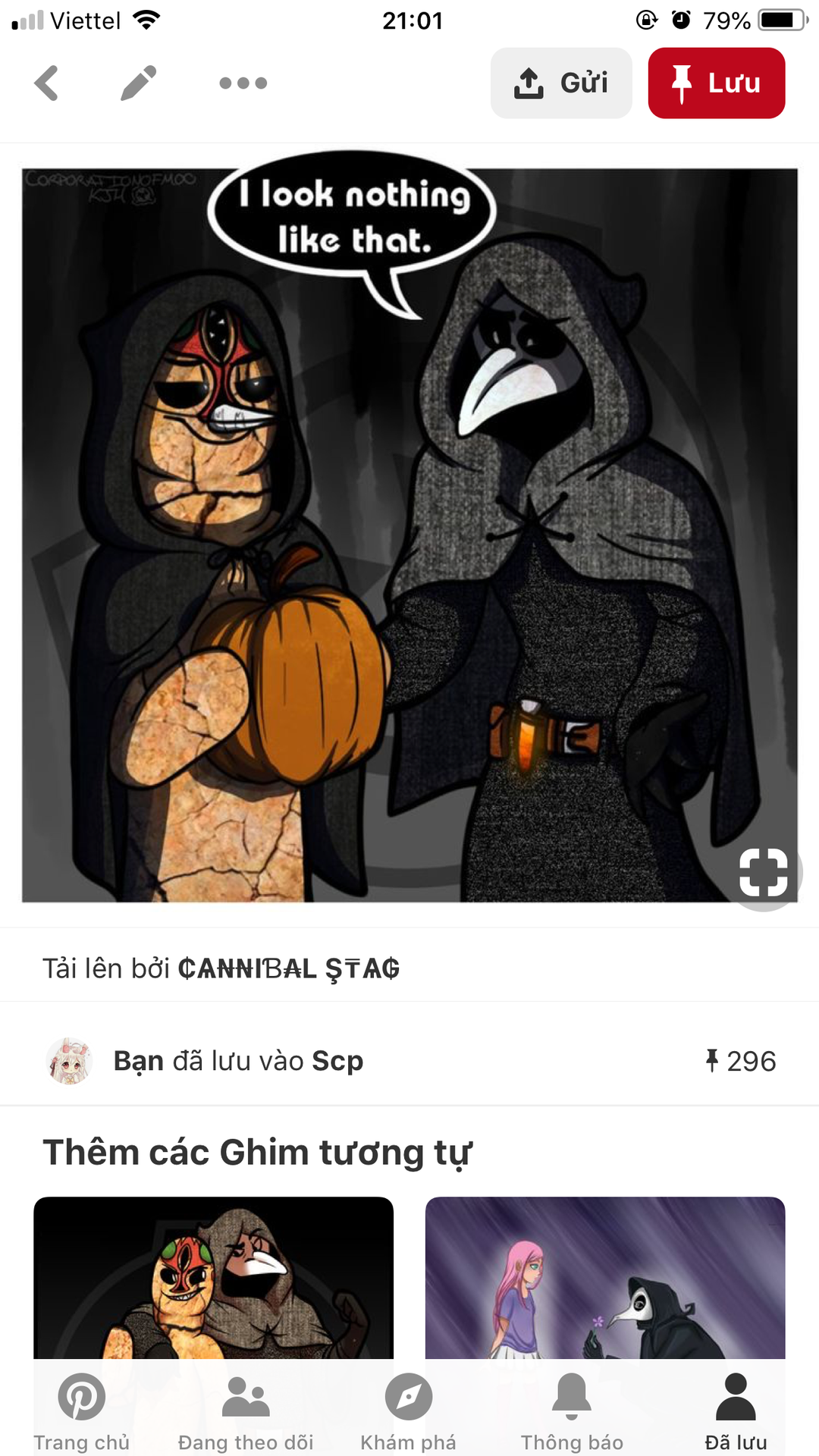Switch to the Trang chủ tab
This screenshot has height=1456, width=819.
[81, 1412]
